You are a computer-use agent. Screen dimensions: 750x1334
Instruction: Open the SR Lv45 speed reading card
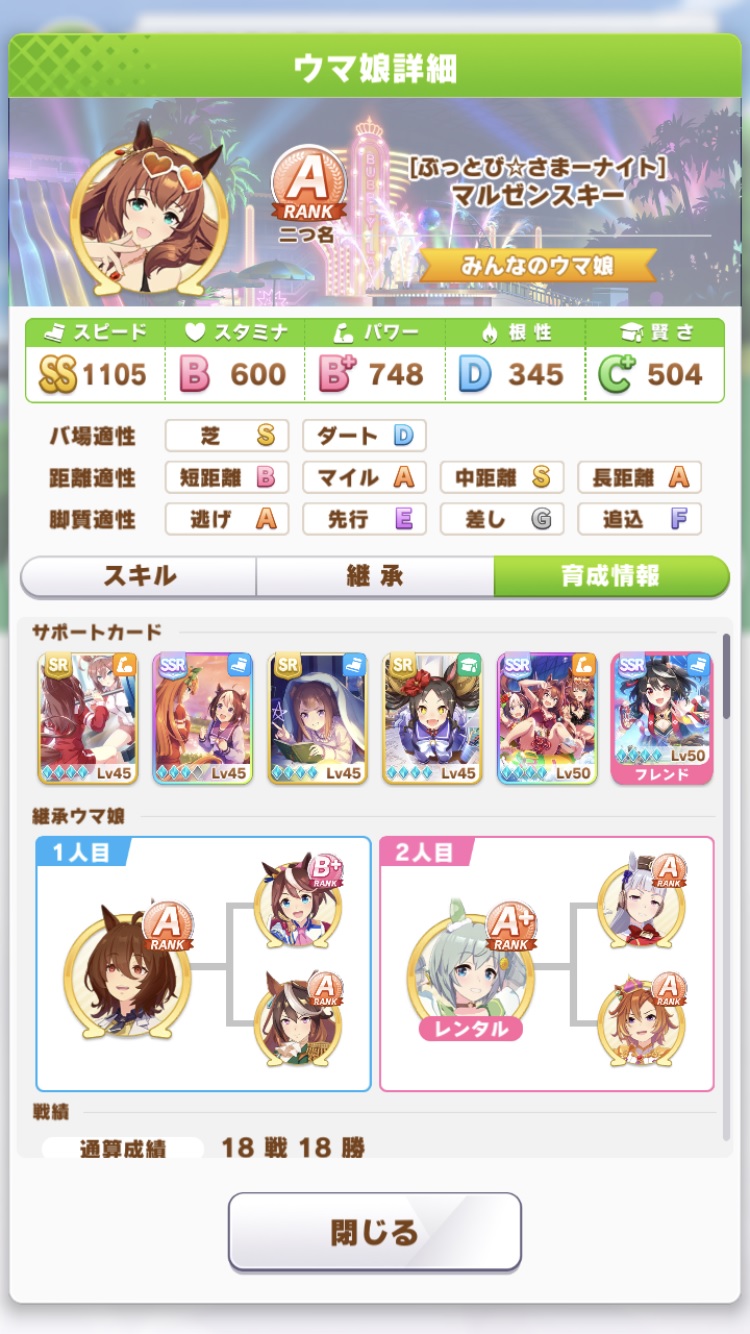318,718
